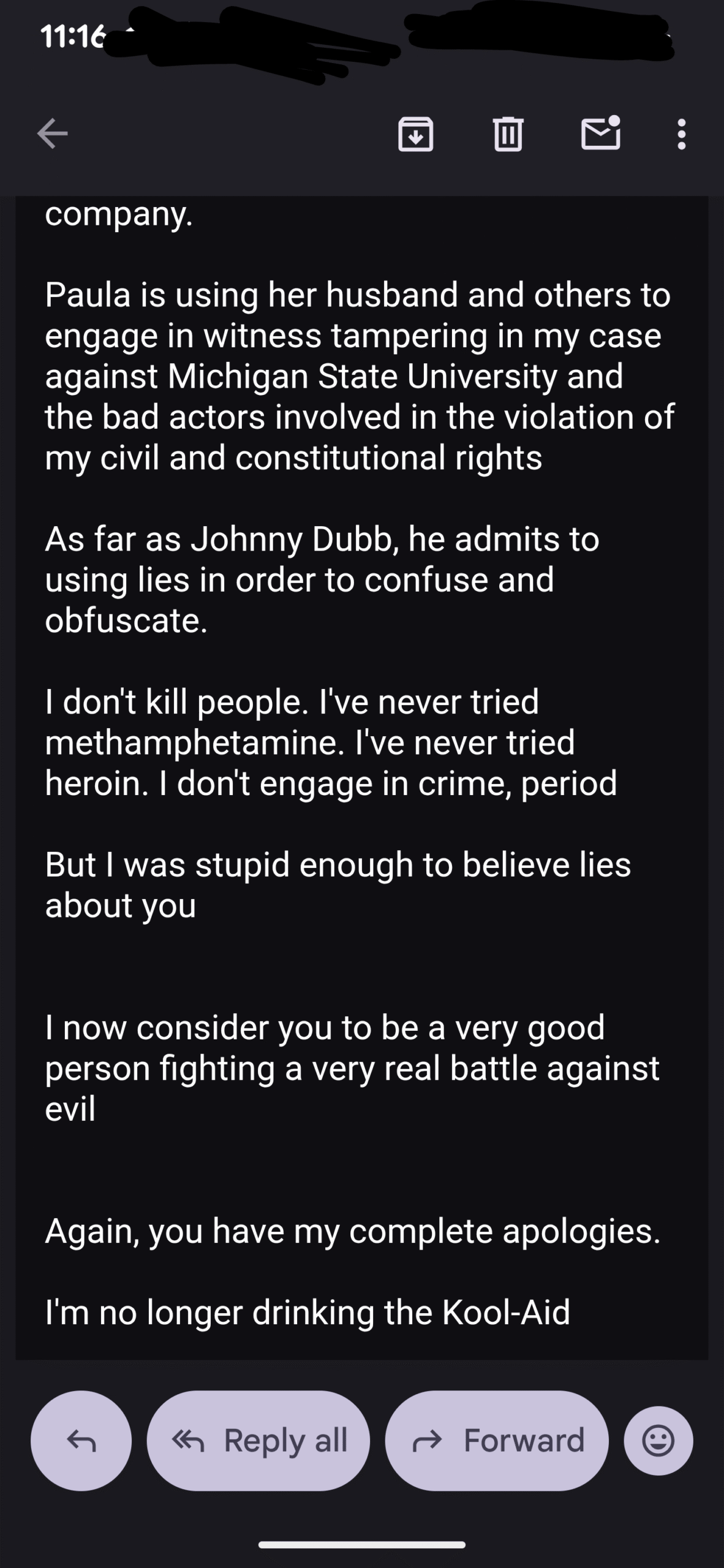The image size is (724, 1568).
Task: Archive this email
Action: tap(416, 134)
